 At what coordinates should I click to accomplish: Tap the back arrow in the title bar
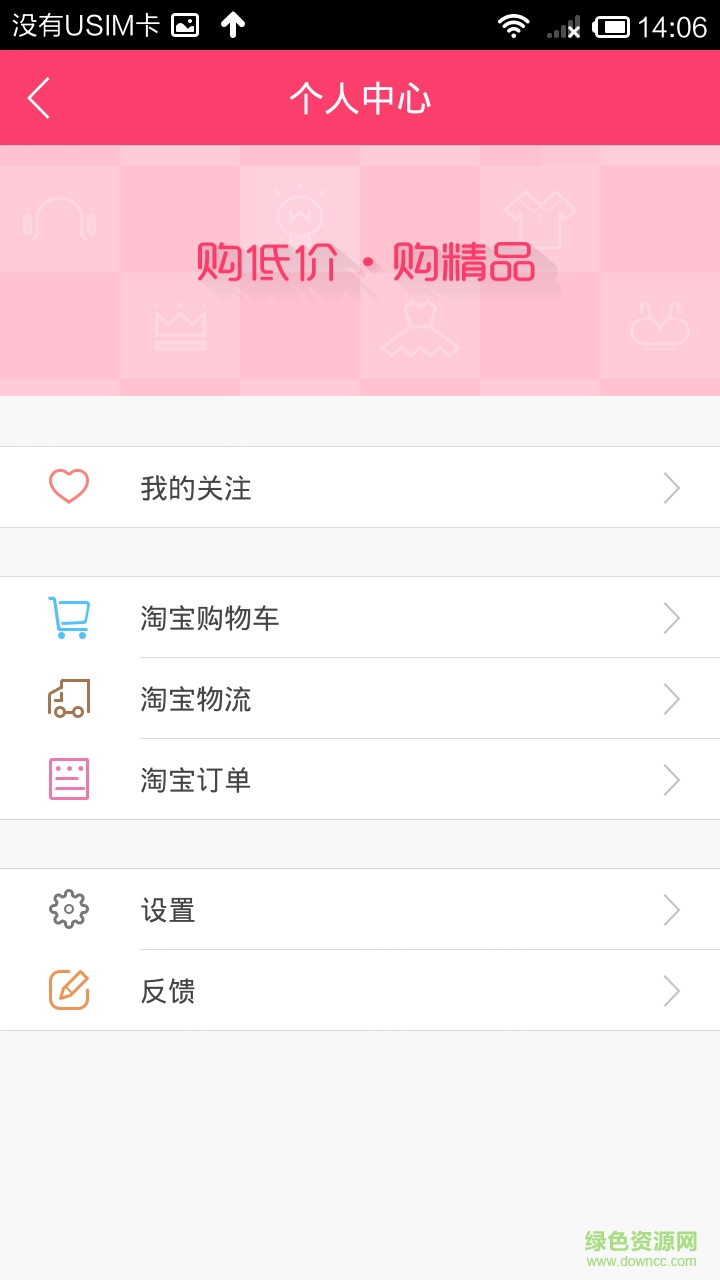(38, 97)
